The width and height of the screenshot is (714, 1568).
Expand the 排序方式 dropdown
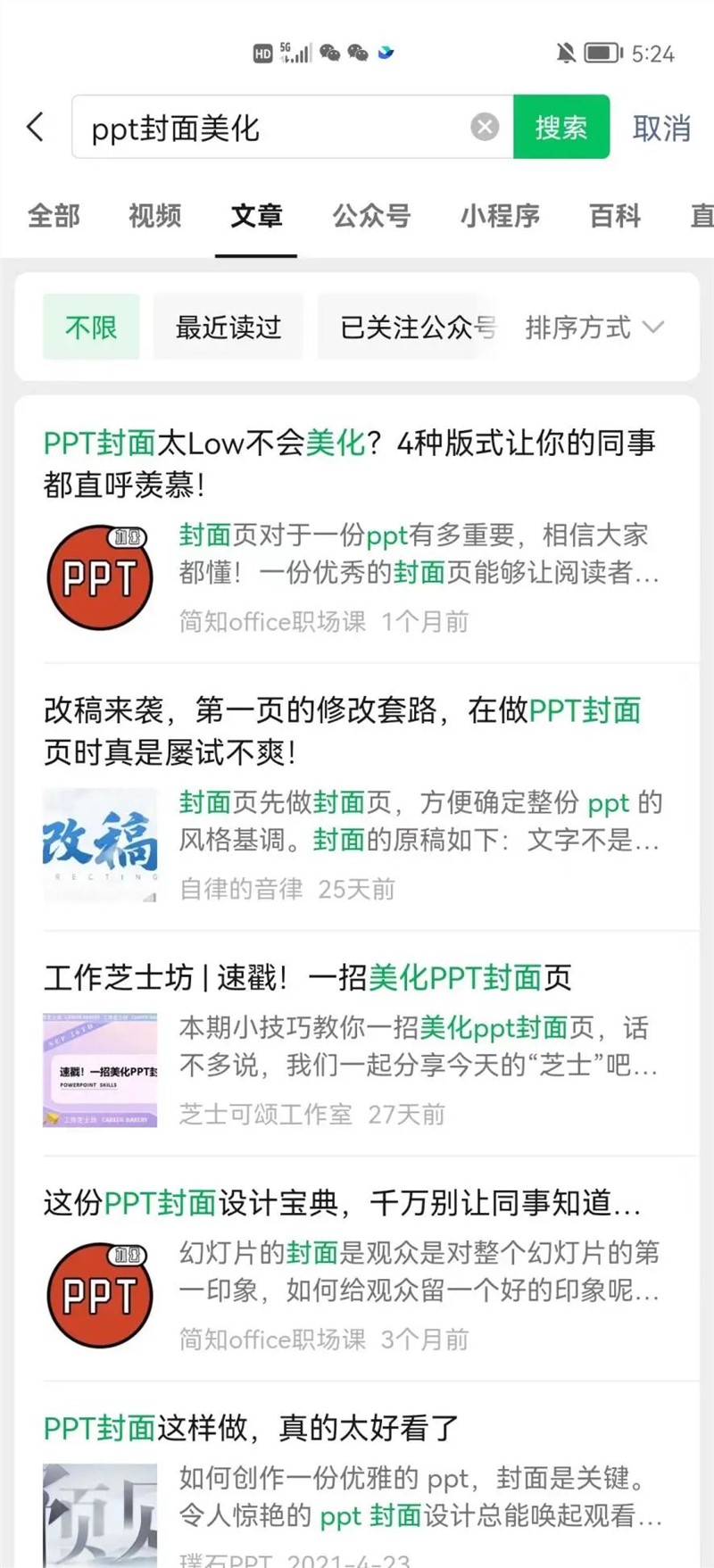pyautogui.click(x=594, y=328)
